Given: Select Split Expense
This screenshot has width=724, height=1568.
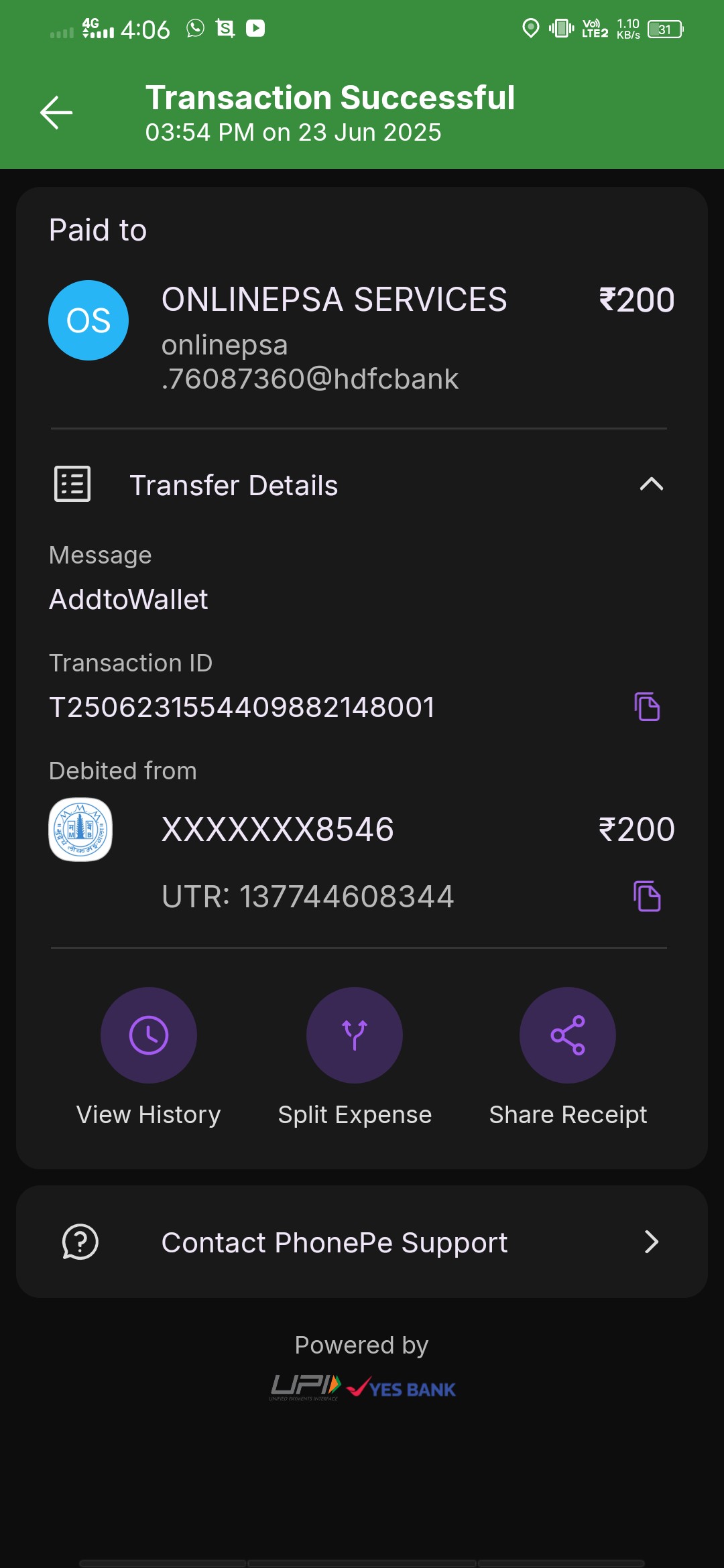Looking at the screenshot, I should [x=355, y=1035].
